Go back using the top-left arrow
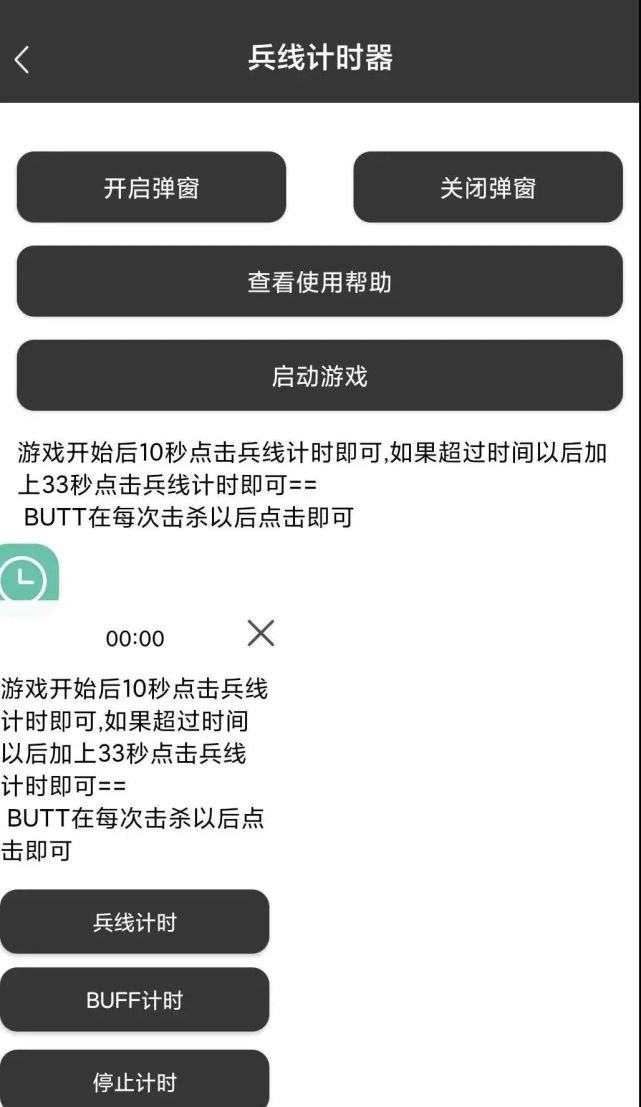This screenshot has height=1107, width=641. pos(22,60)
